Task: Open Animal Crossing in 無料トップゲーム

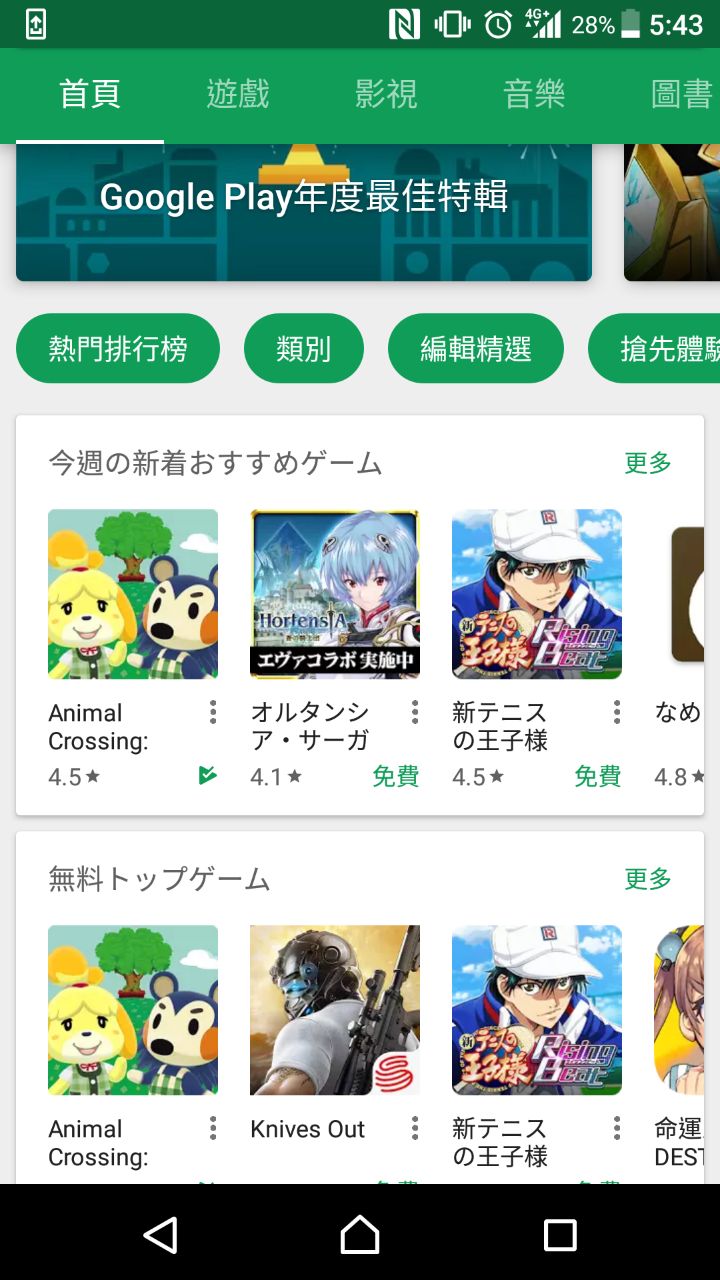Action: pyautogui.click(x=133, y=1010)
